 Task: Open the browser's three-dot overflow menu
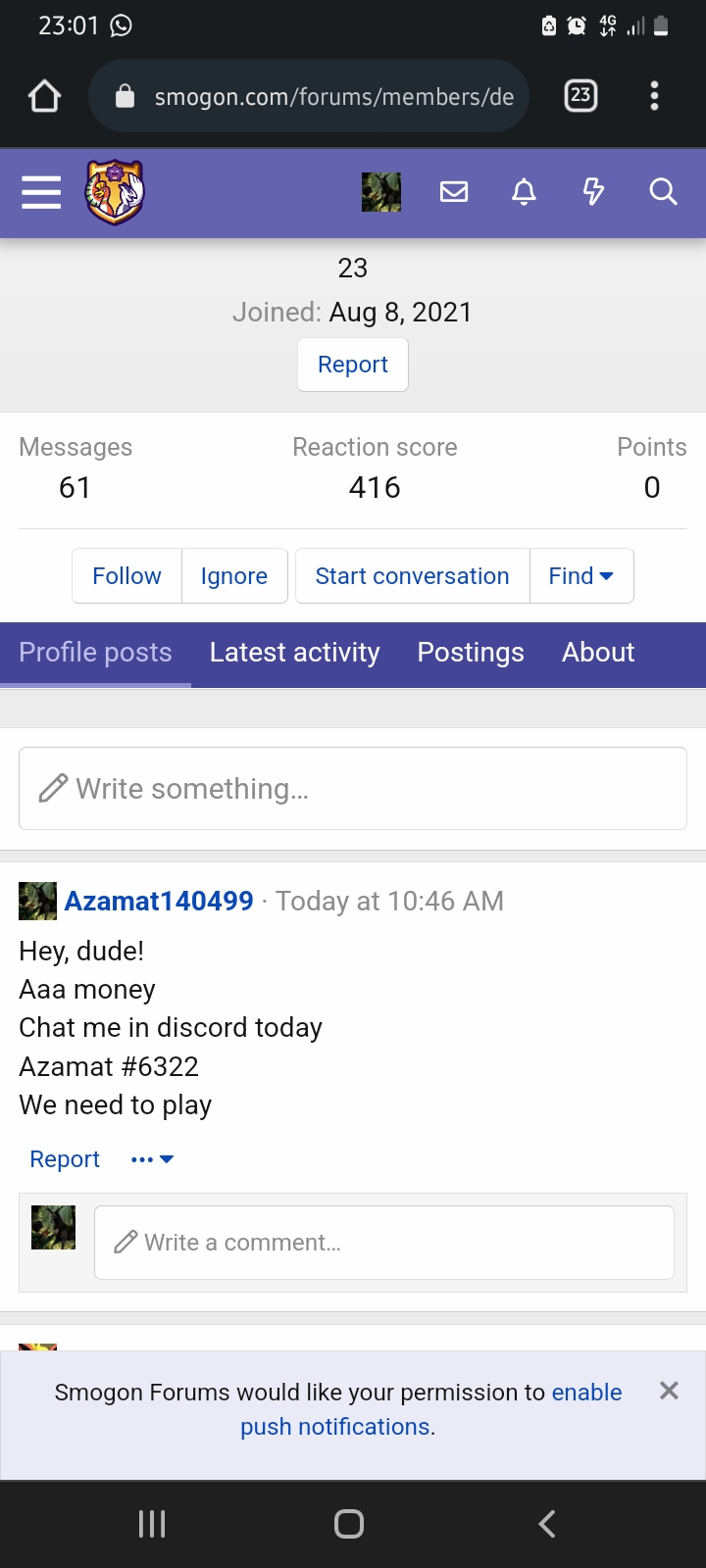[654, 96]
